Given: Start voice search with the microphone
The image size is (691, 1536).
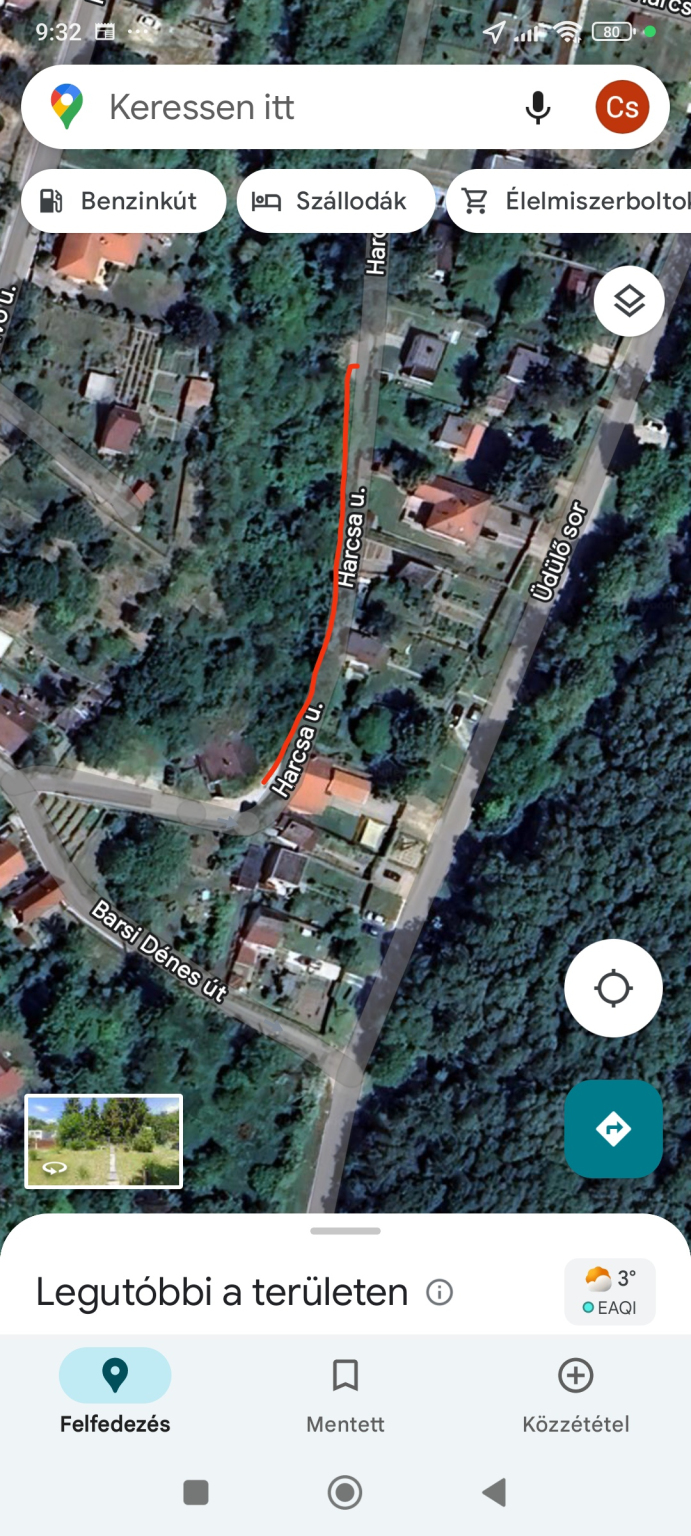Looking at the screenshot, I should pos(538,107).
